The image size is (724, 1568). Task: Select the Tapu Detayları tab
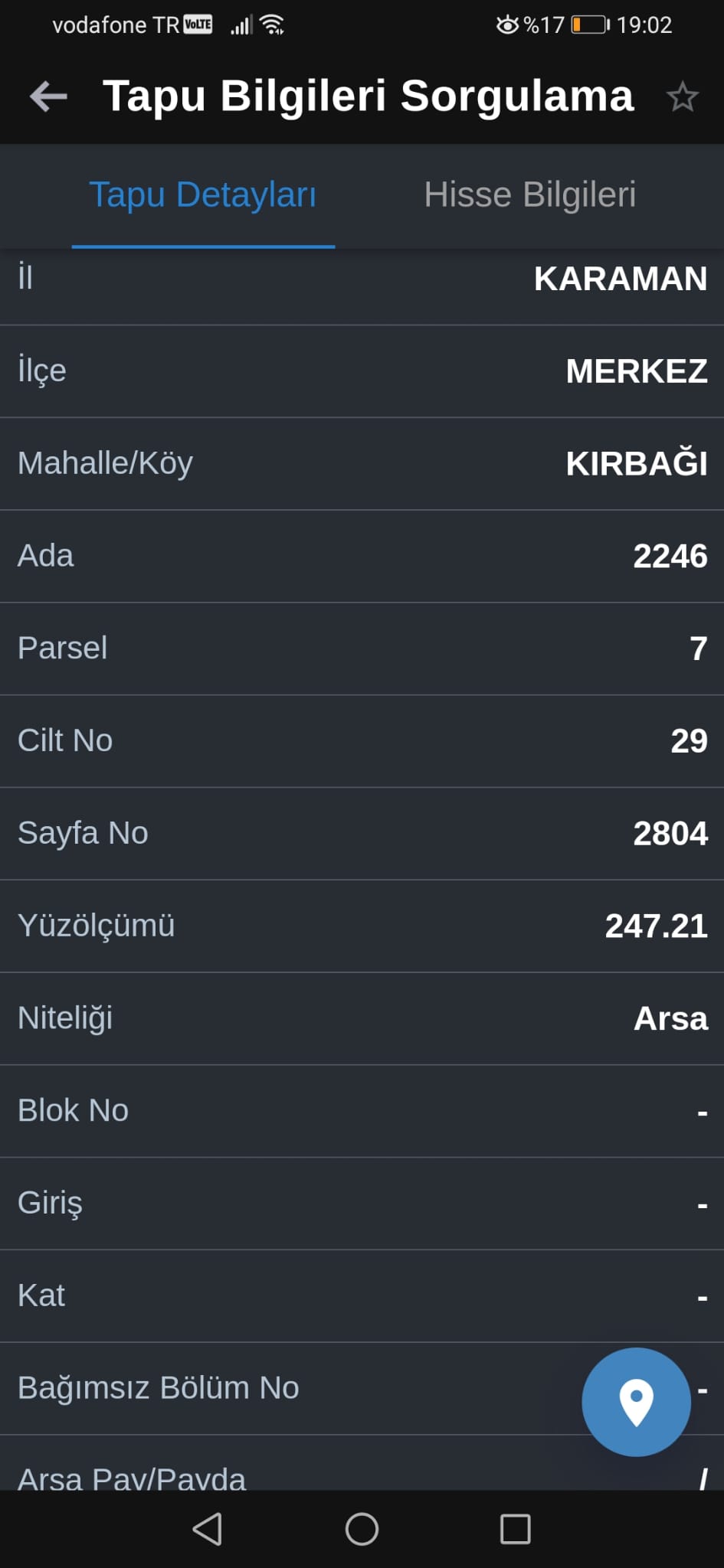pyautogui.click(x=203, y=194)
